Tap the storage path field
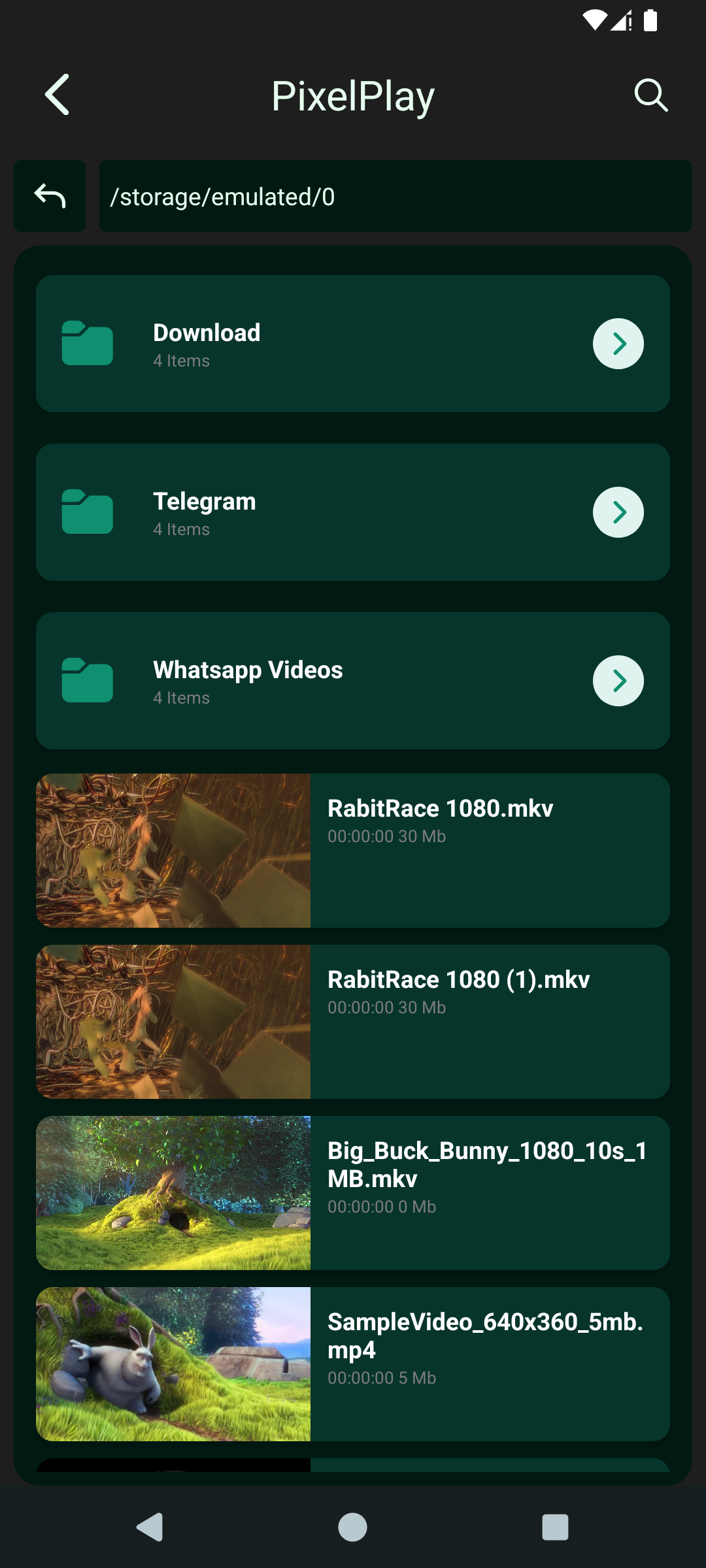 pyautogui.click(x=392, y=195)
